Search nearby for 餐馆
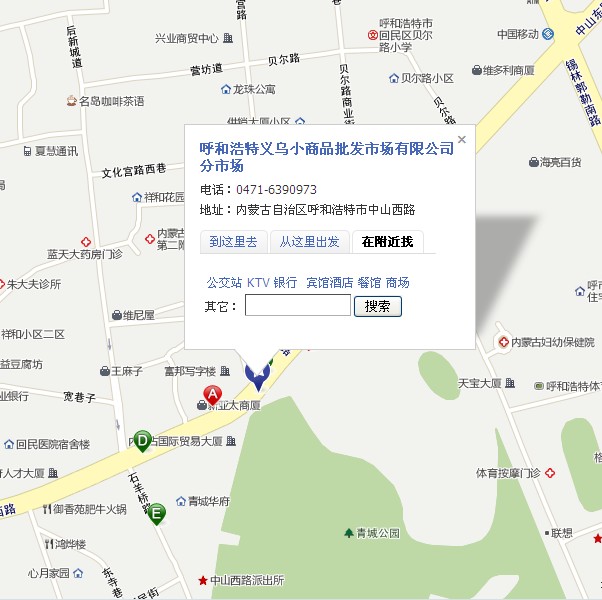This screenshot has width=602, height=600. click(x=369, y=283)
